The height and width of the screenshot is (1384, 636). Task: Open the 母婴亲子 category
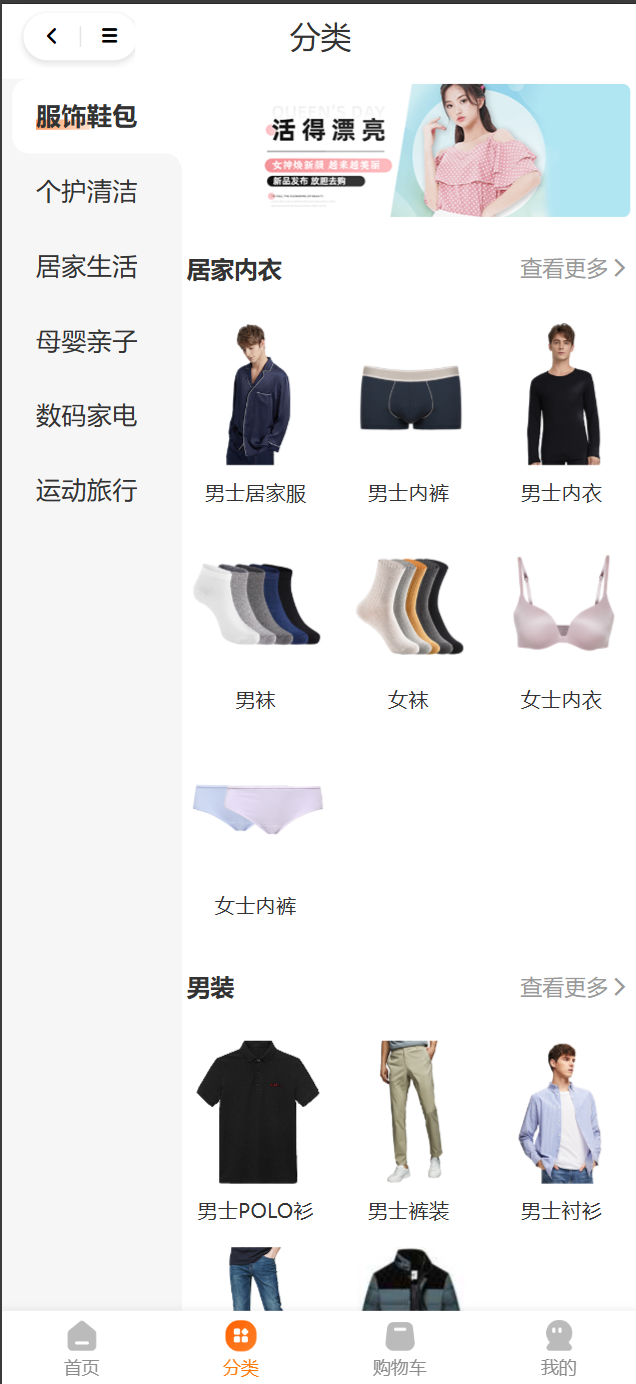pyautogui.click(x=86, y=342)
